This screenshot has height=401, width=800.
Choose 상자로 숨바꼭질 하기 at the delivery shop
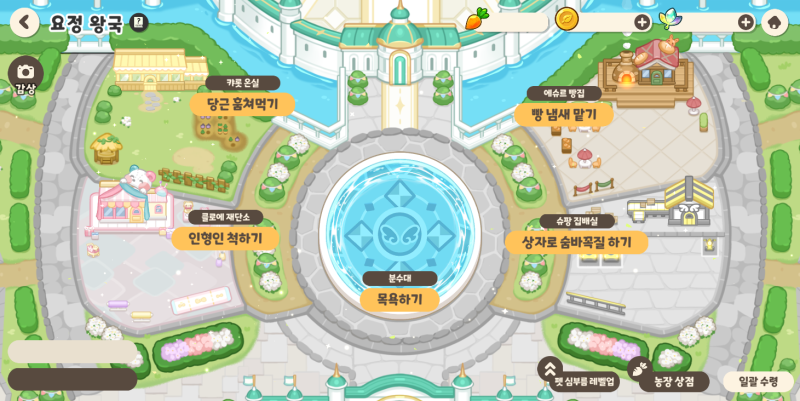click(x=577, y=242)
